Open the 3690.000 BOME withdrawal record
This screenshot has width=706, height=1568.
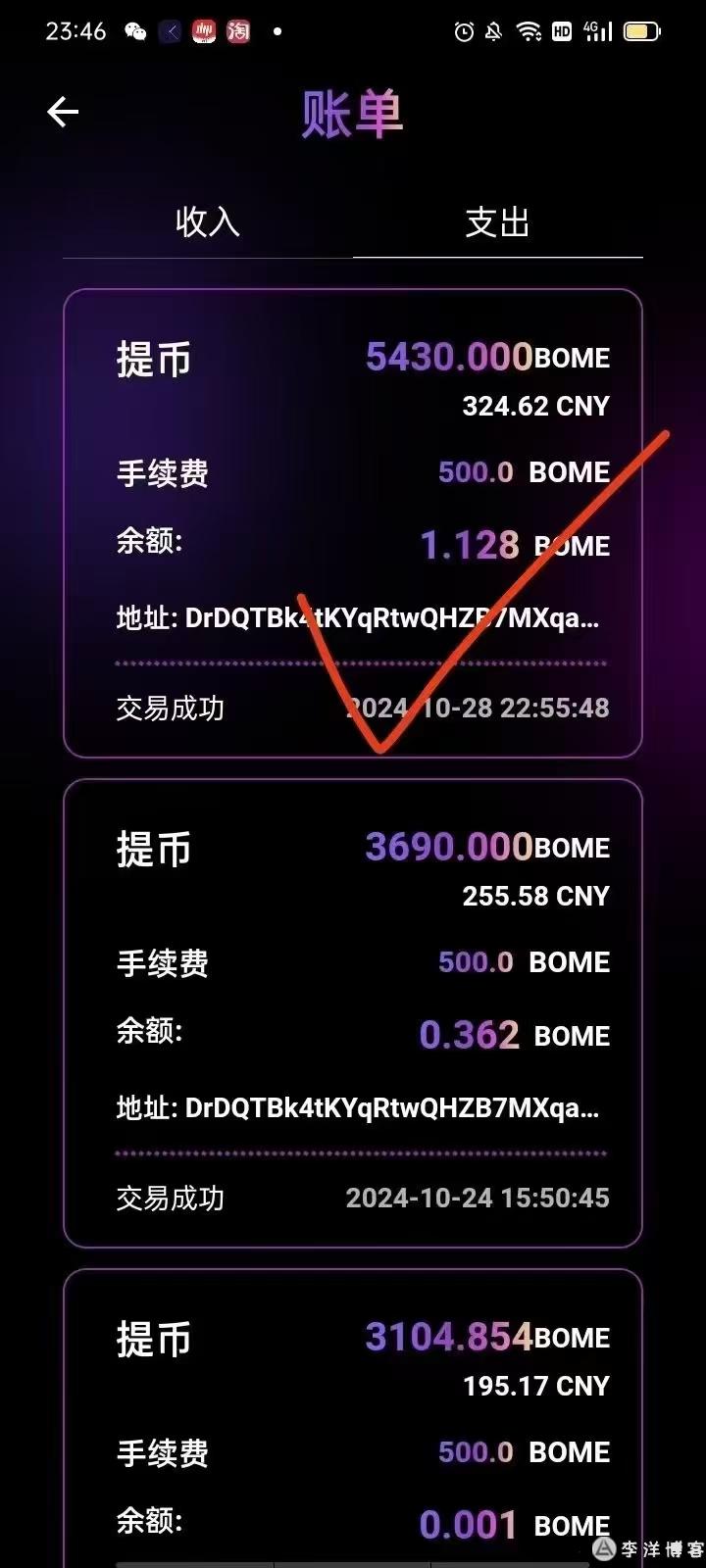pos(353,1013)
